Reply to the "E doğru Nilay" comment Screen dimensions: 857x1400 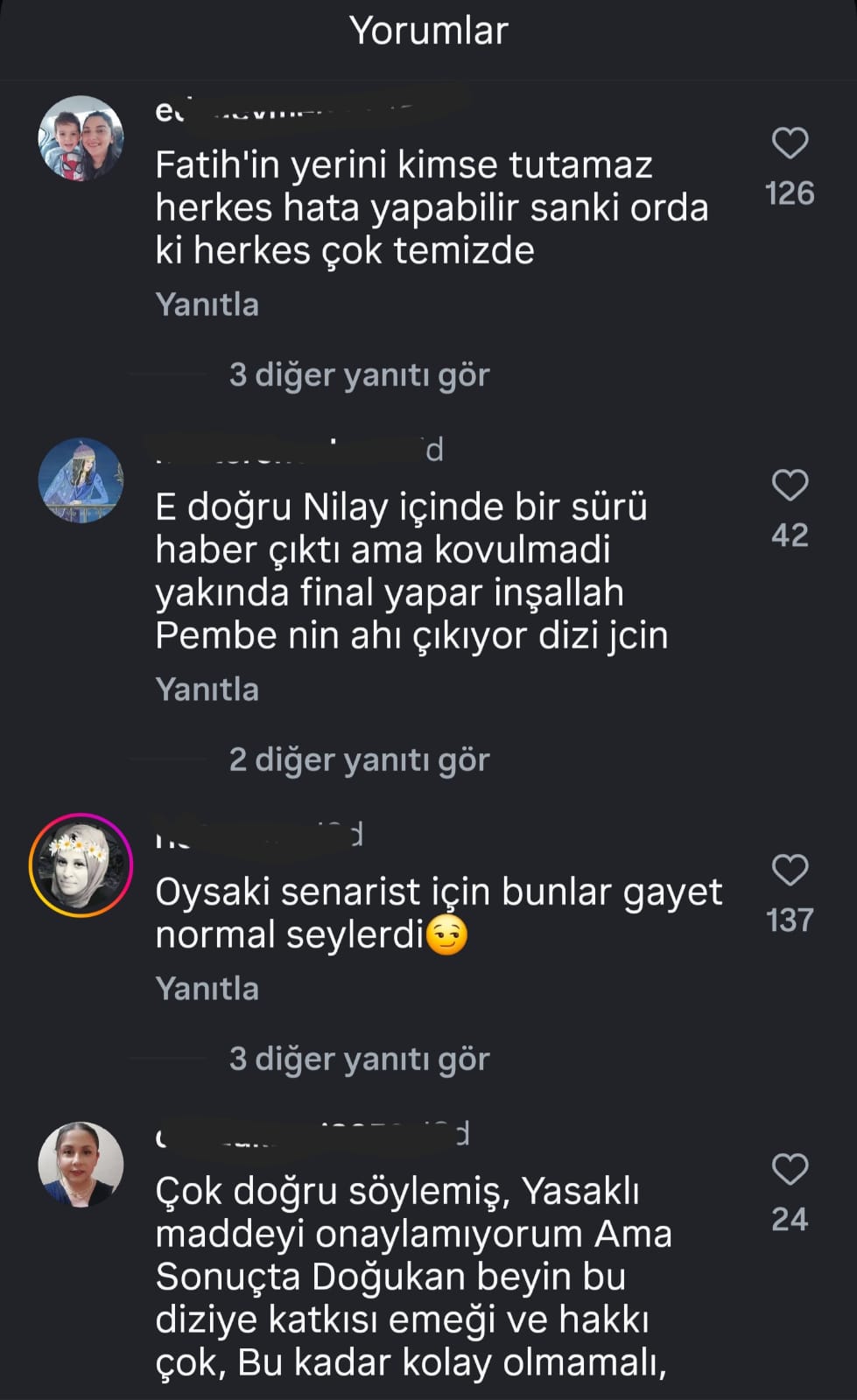[207, 689]
